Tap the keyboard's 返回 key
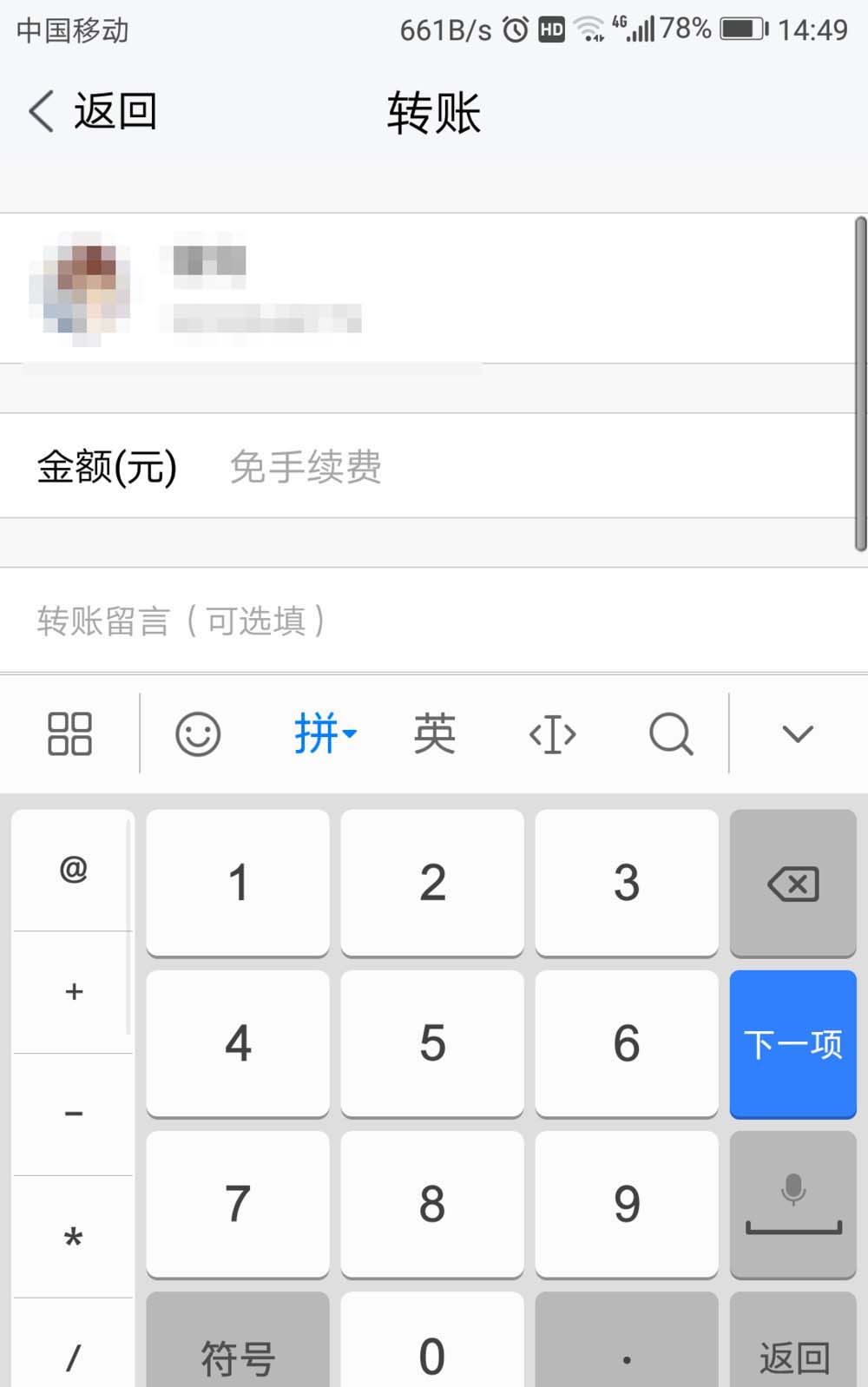868x1387 pixels. point(792,1354)
